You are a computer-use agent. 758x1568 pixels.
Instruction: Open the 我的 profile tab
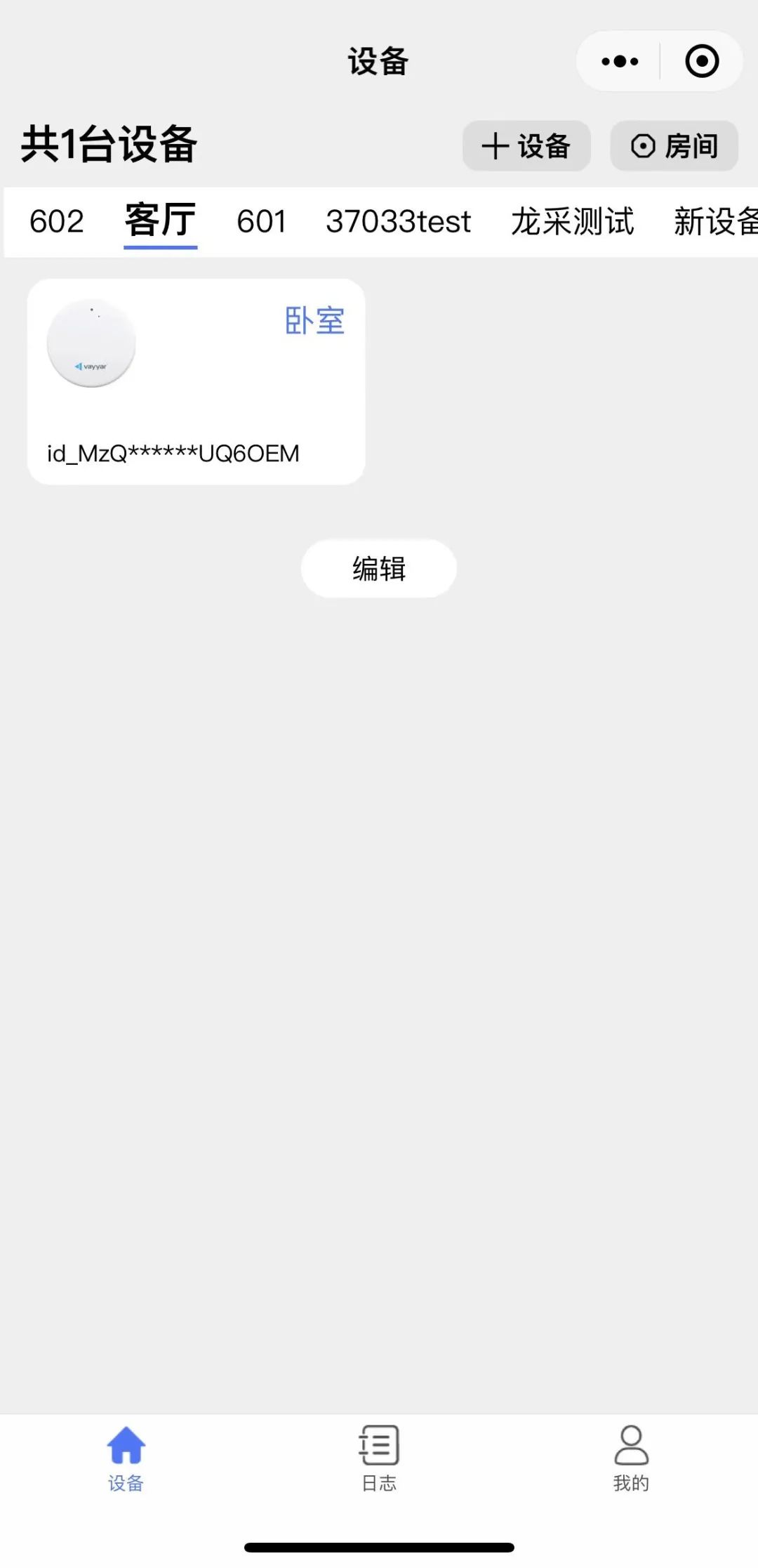pyautogui.click(x=631, y=1458)
